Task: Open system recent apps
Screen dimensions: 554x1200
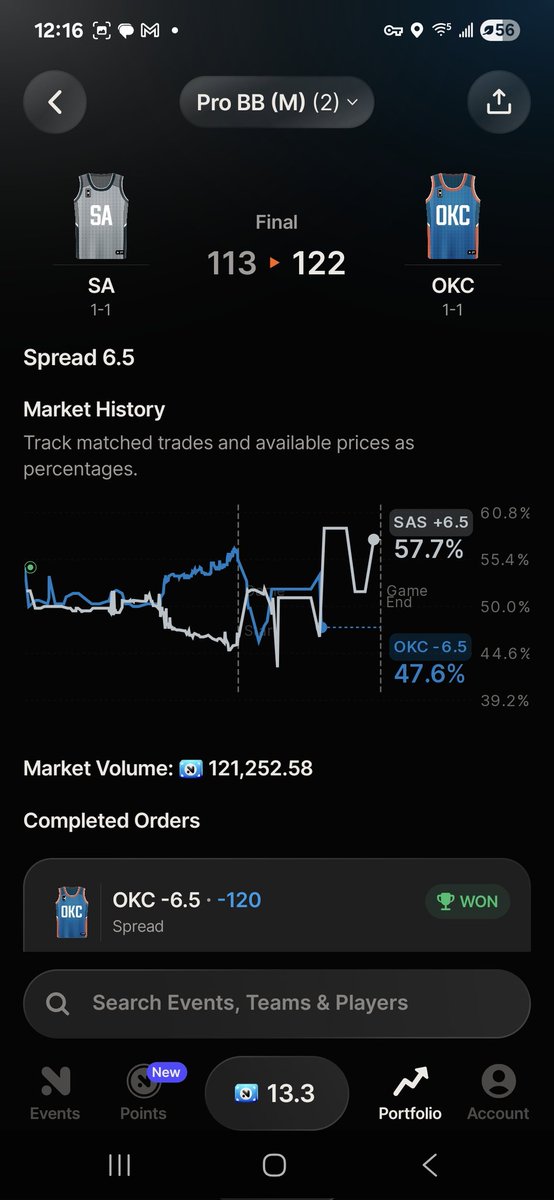Action: [x=119, y=1165]
